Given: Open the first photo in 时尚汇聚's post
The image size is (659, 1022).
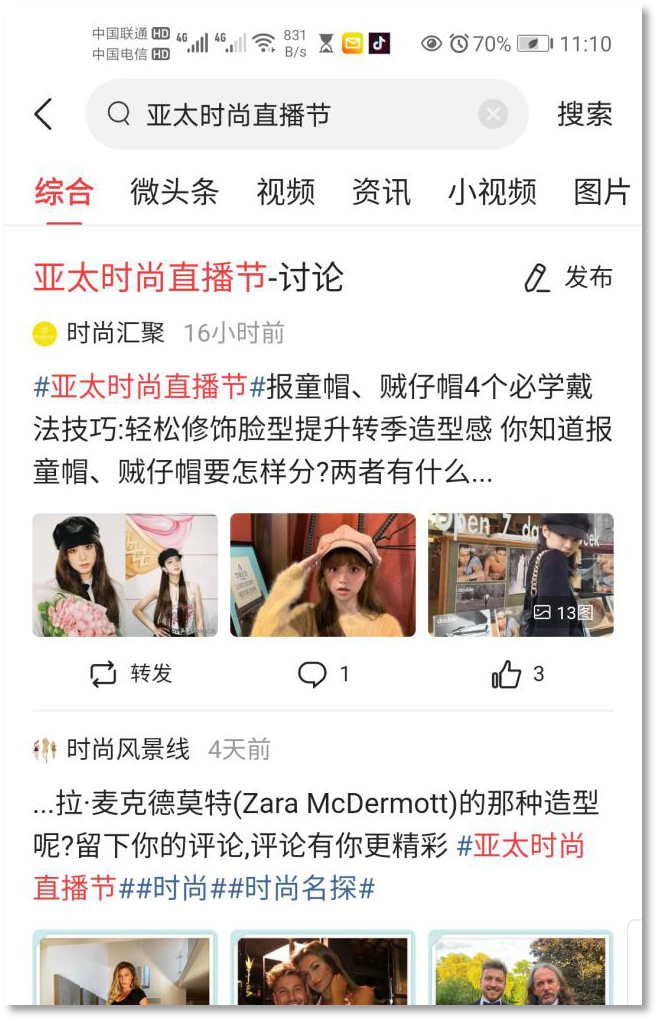Looking at the screenshot, I should (x=125, y=575).
